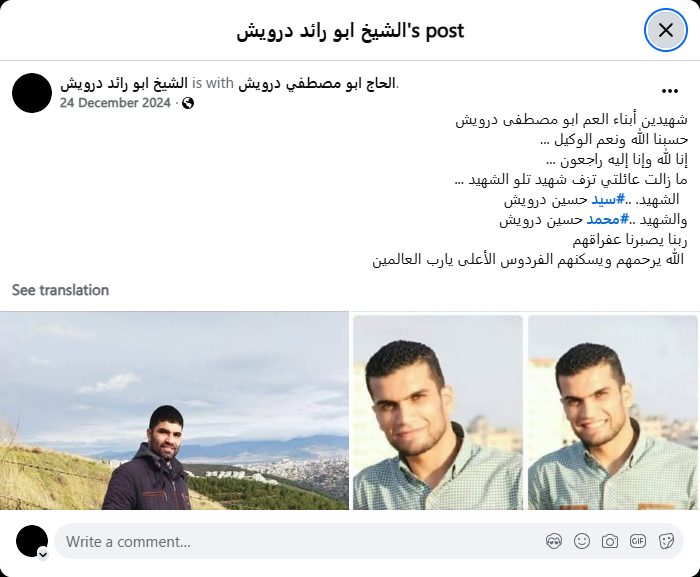Open the middle portrait photo
700x577 pixels.
(x=438, y=411)
